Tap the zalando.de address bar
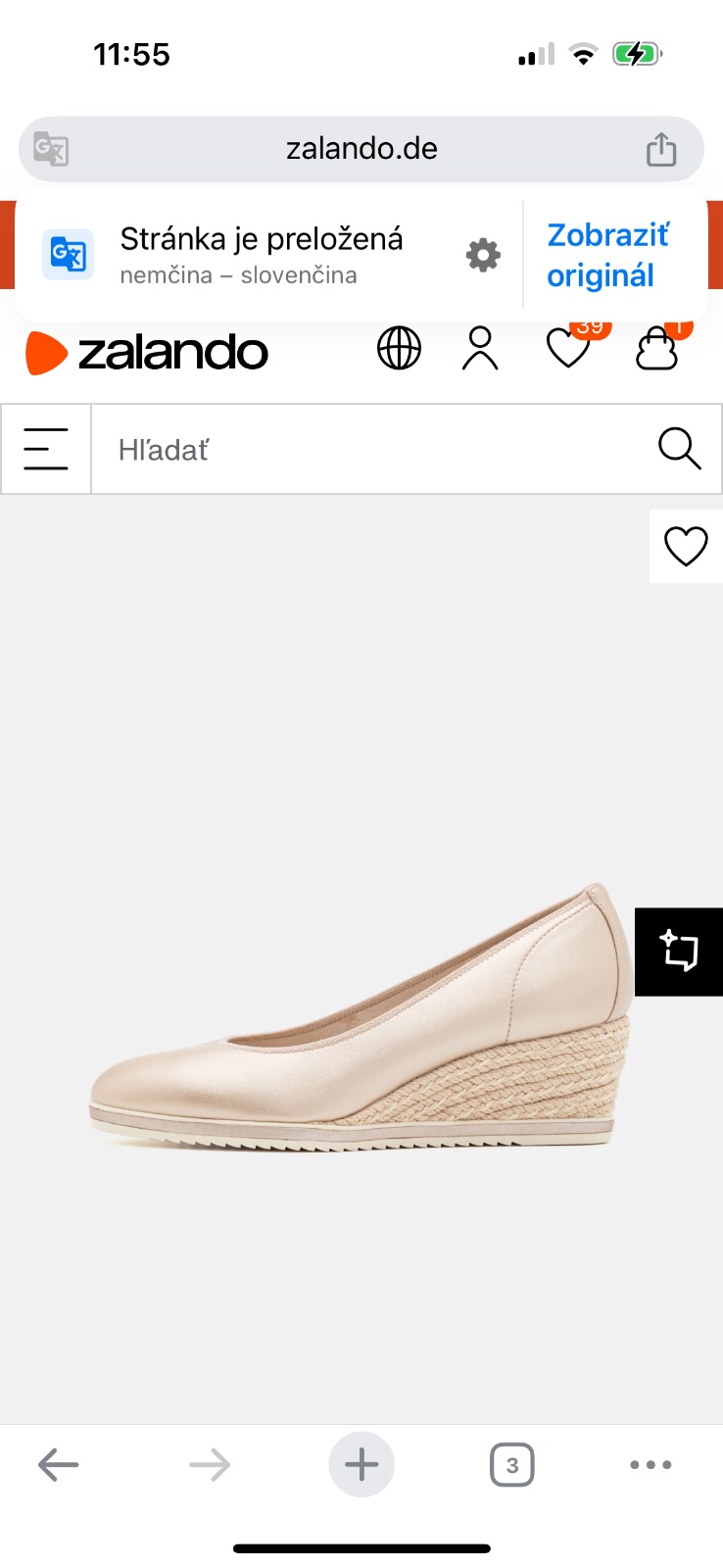 pyautogui.click(x=361, y=149)
